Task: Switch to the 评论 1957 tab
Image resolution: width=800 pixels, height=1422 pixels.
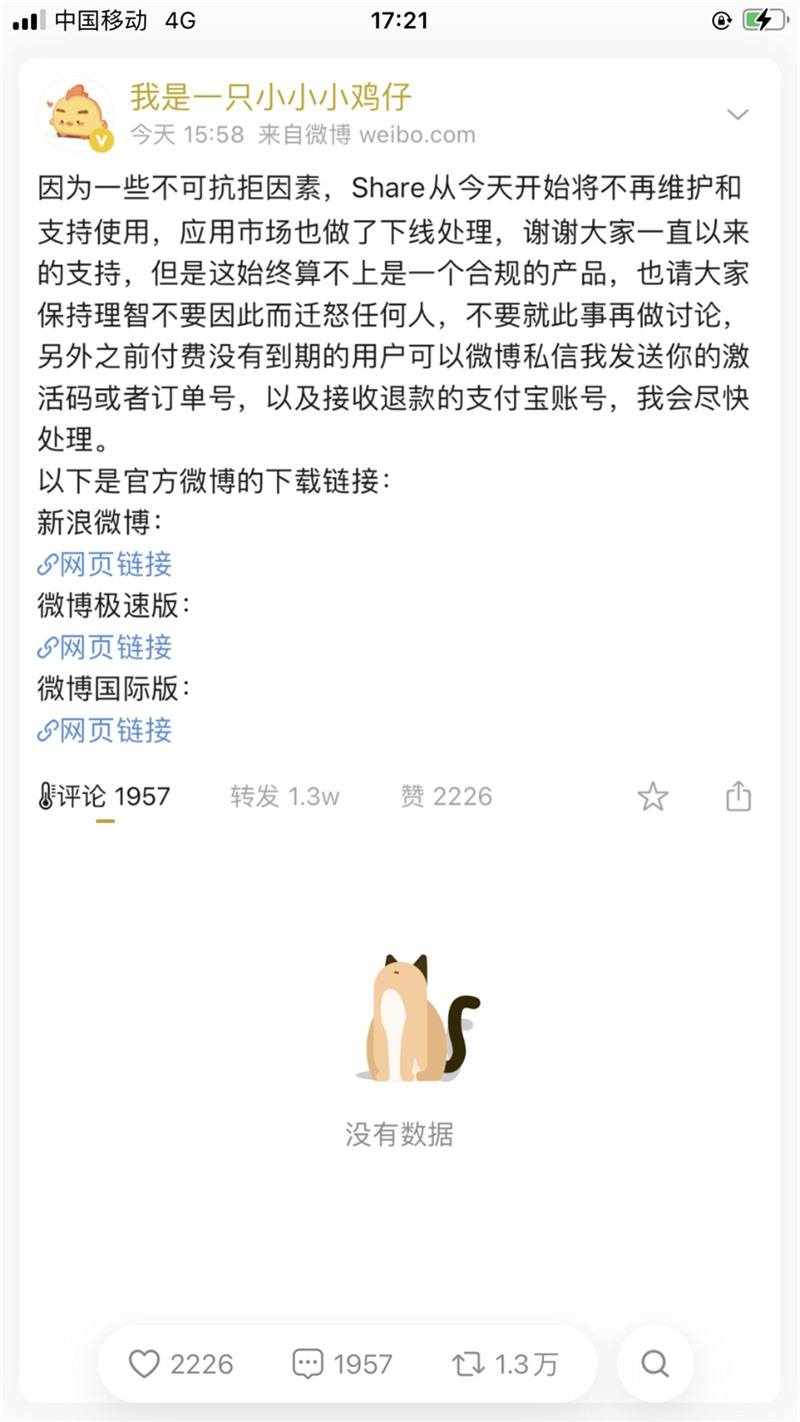Action: pos(105,797)
